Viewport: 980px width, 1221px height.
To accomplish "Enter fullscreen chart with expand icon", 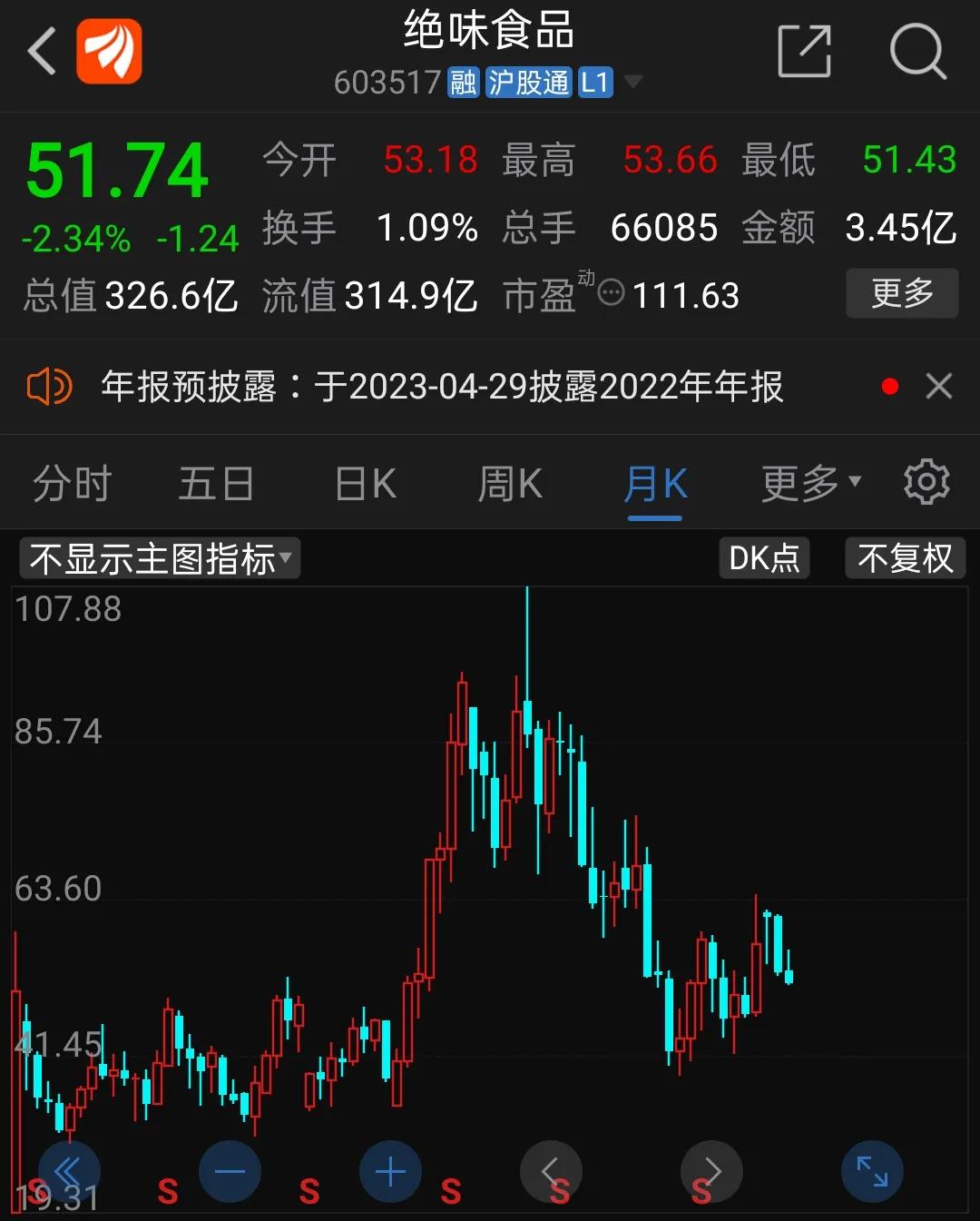I will click(x=871, y=1171).
